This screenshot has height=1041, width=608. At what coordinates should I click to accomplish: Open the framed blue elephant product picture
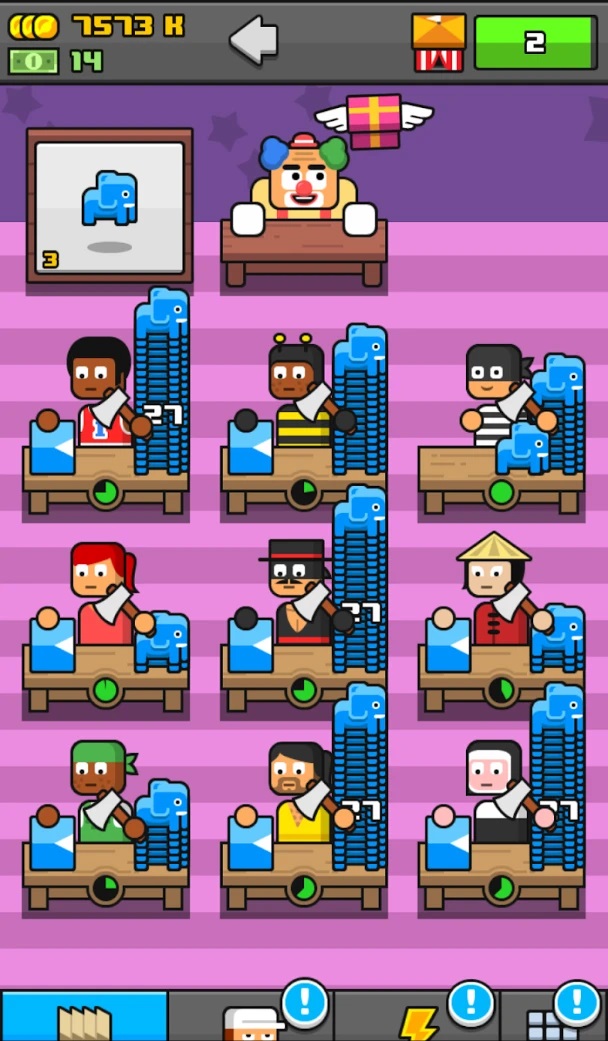pos(109,204)
